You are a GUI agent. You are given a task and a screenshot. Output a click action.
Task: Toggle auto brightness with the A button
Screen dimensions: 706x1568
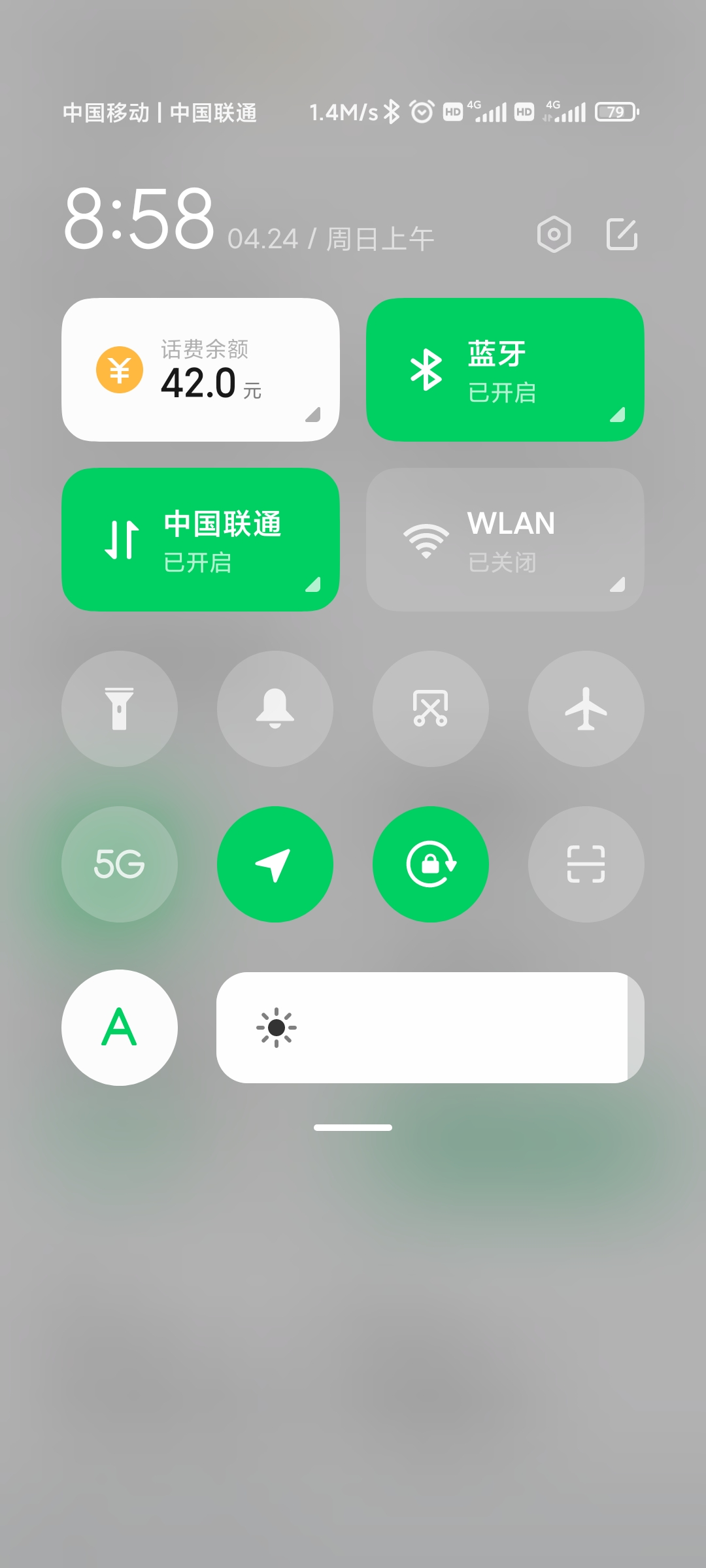coord(120,1028)
